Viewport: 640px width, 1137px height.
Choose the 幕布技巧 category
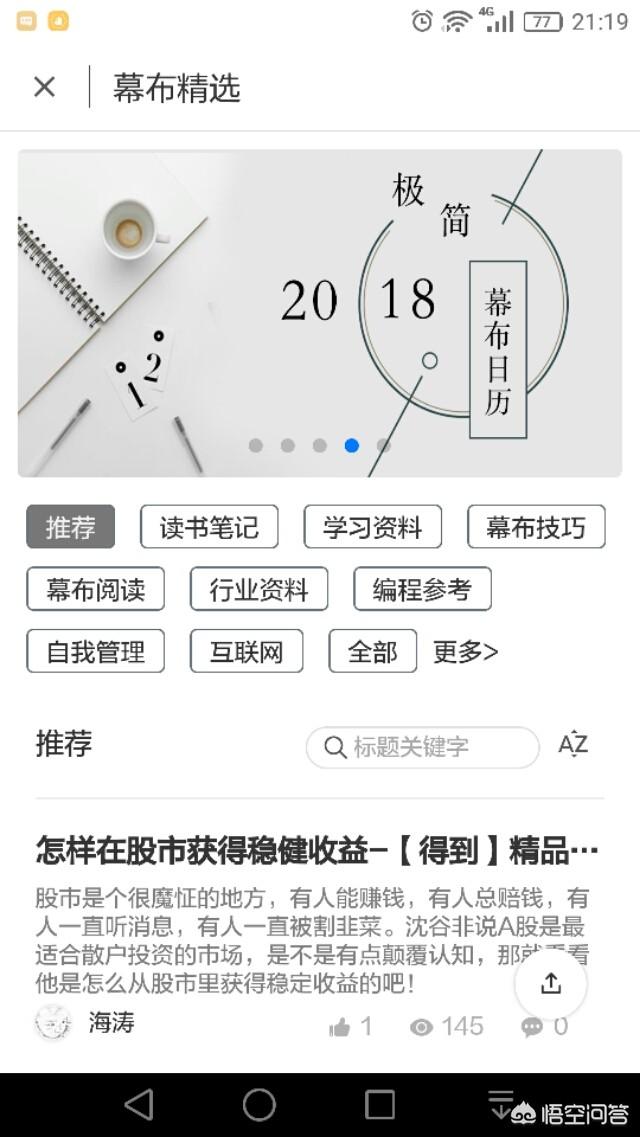pos(536,526)
